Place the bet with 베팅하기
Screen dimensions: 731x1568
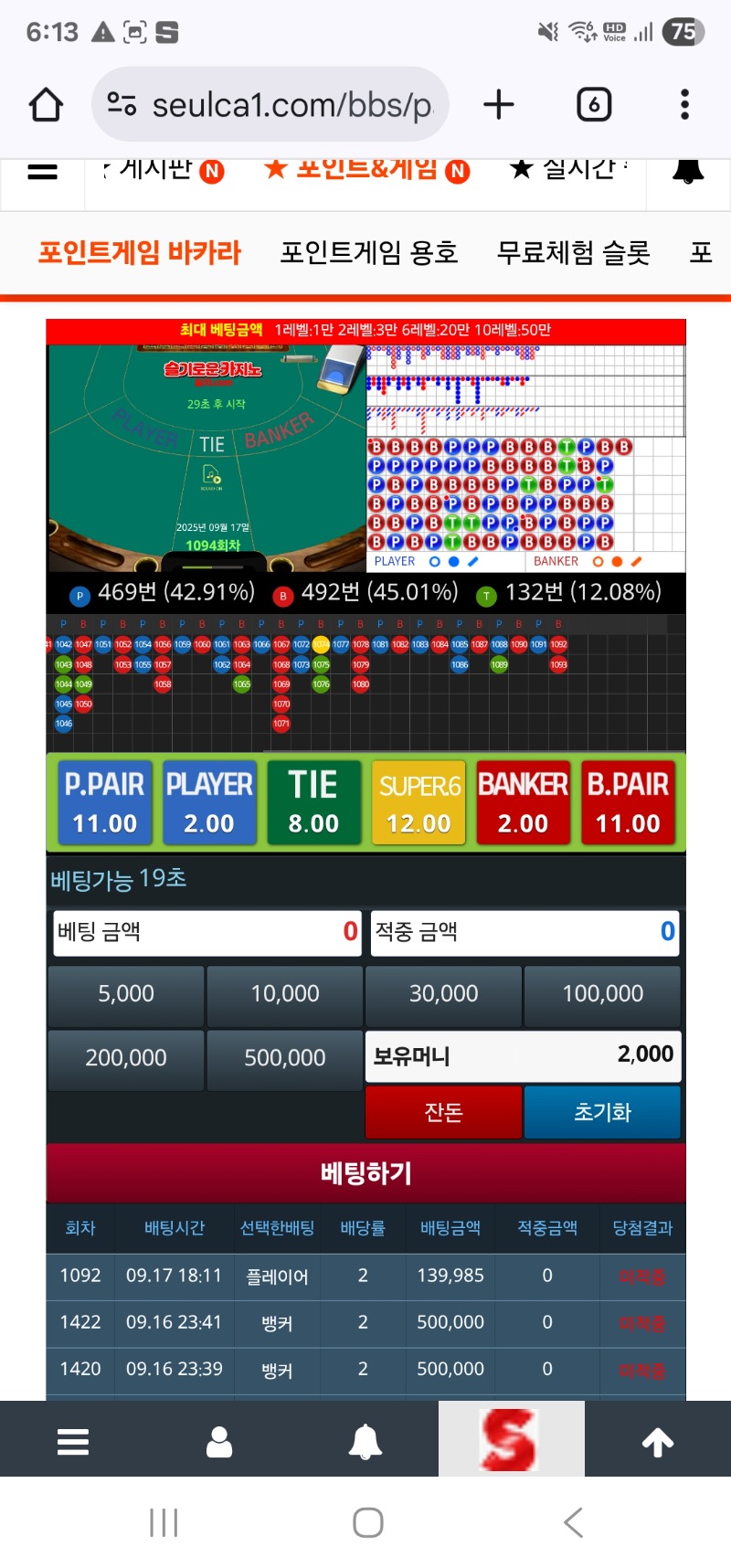coord(365,1173)
